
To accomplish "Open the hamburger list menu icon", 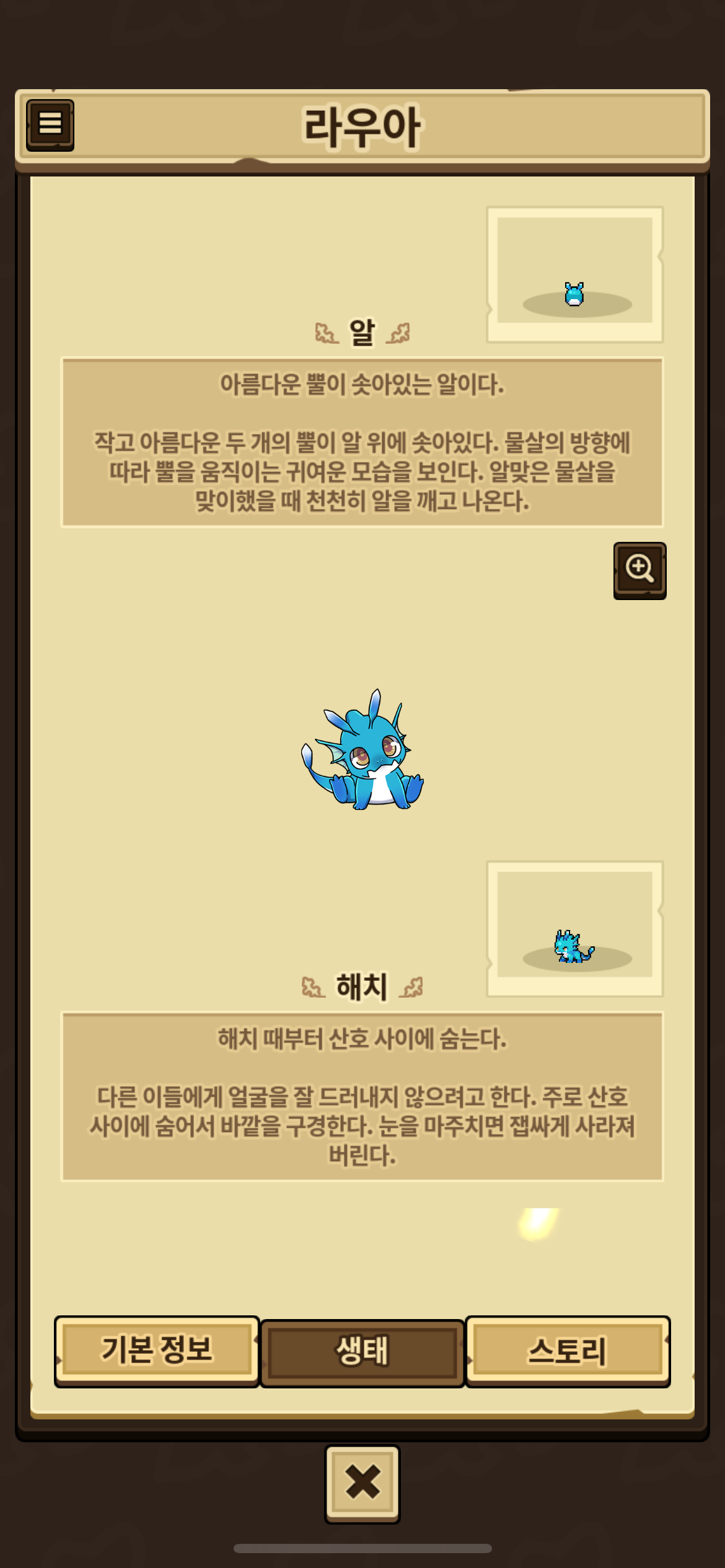I will tap(50, 124).
